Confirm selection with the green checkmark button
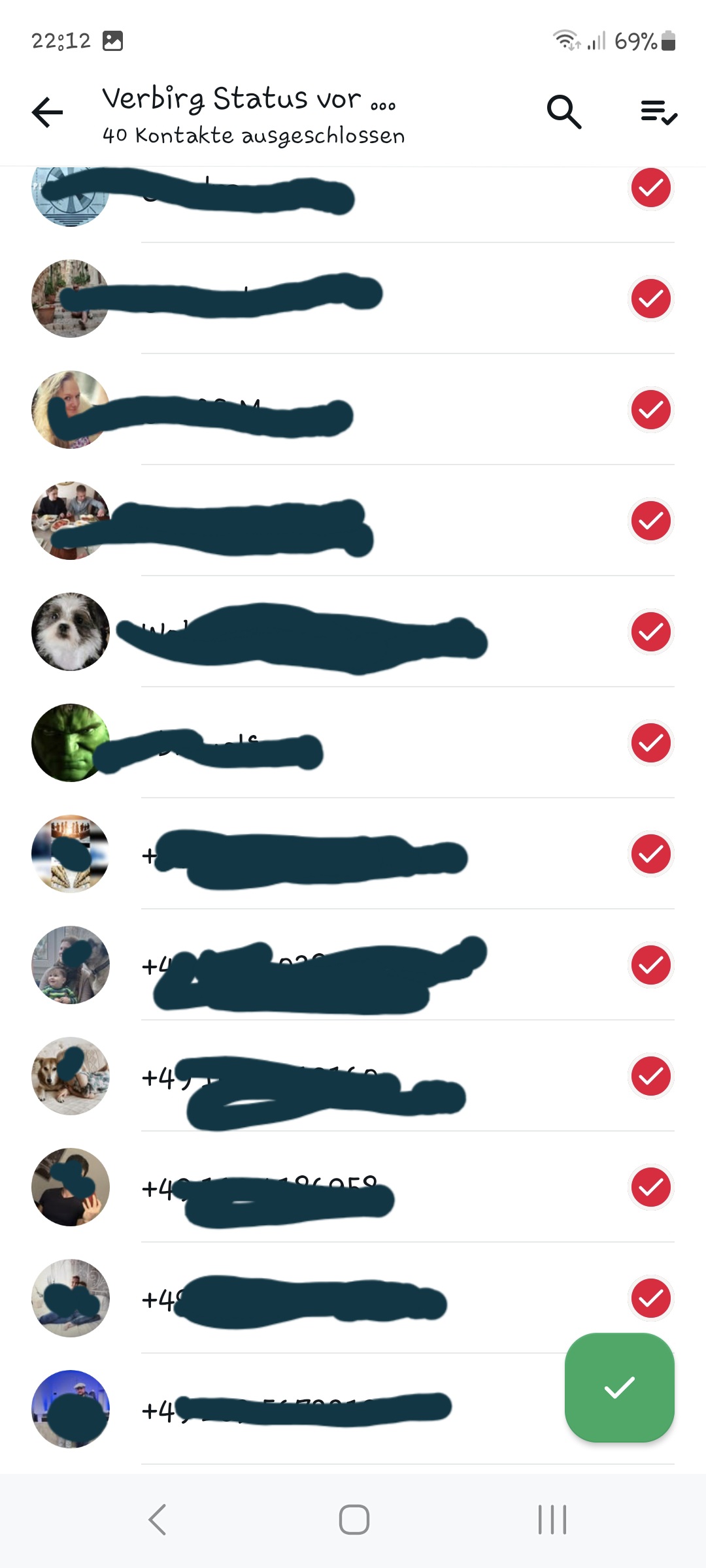706x1568 pixels. 619,1387
